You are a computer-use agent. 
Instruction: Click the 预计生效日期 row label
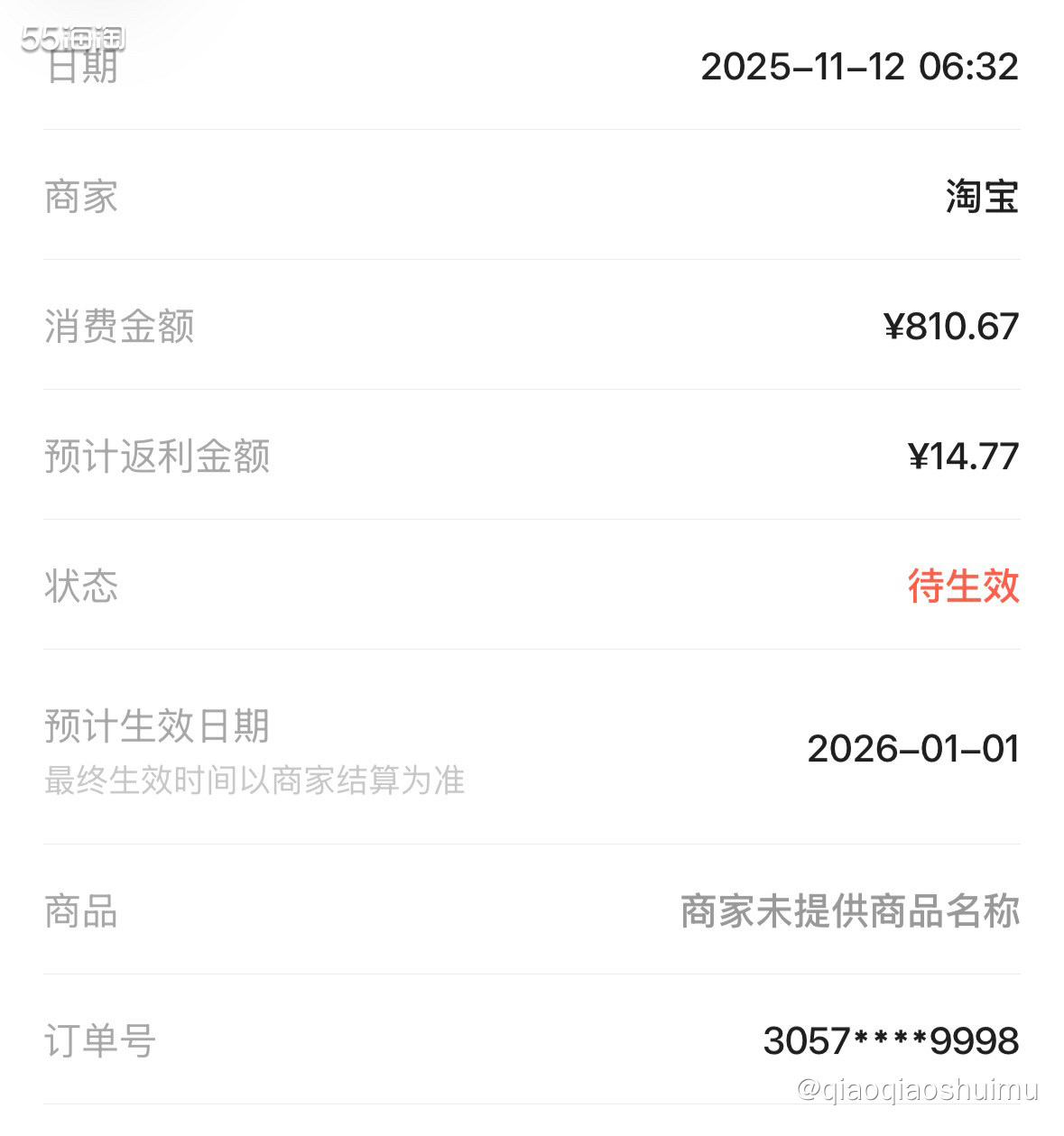(x=159, y=726)
